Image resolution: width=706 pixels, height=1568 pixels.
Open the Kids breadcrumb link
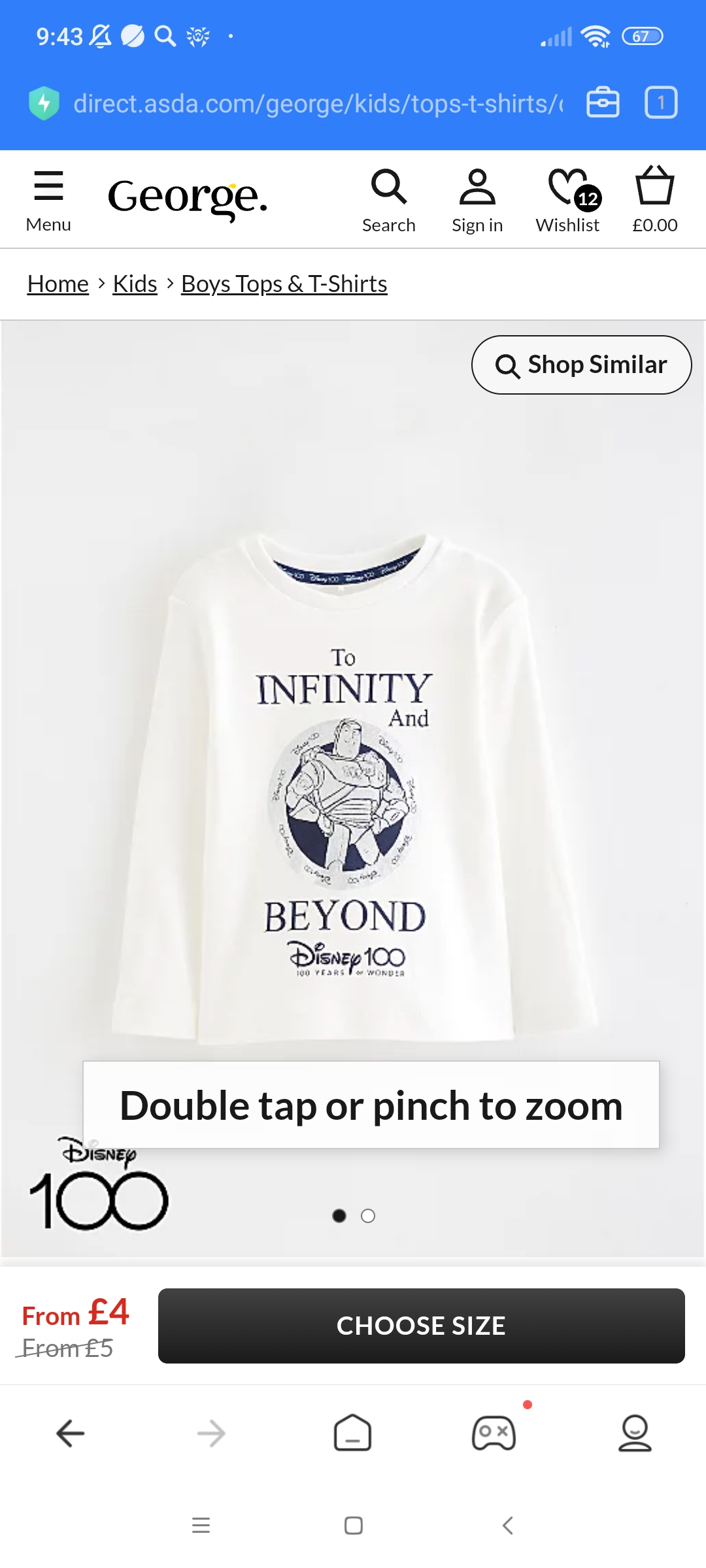135,284
